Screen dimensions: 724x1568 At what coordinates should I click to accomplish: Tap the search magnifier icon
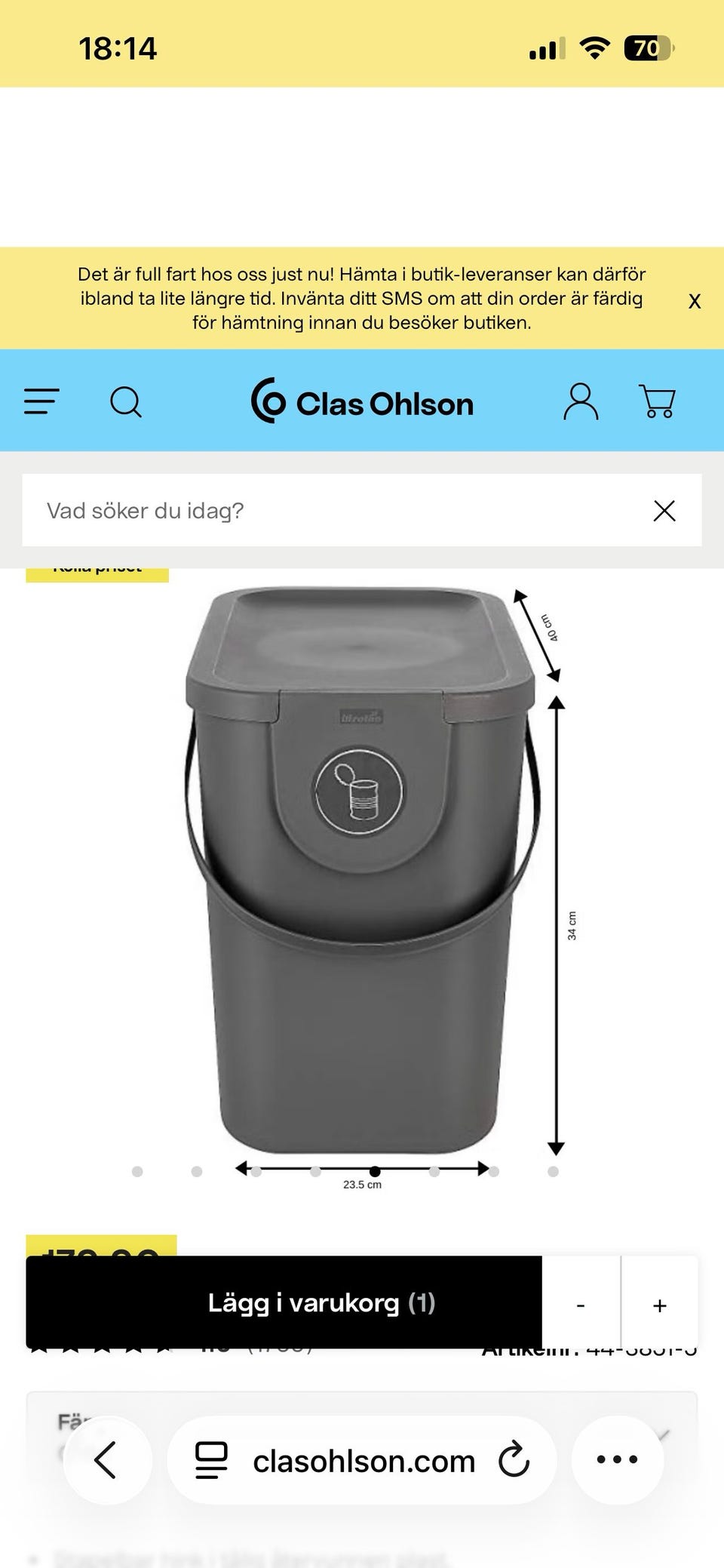125,401
